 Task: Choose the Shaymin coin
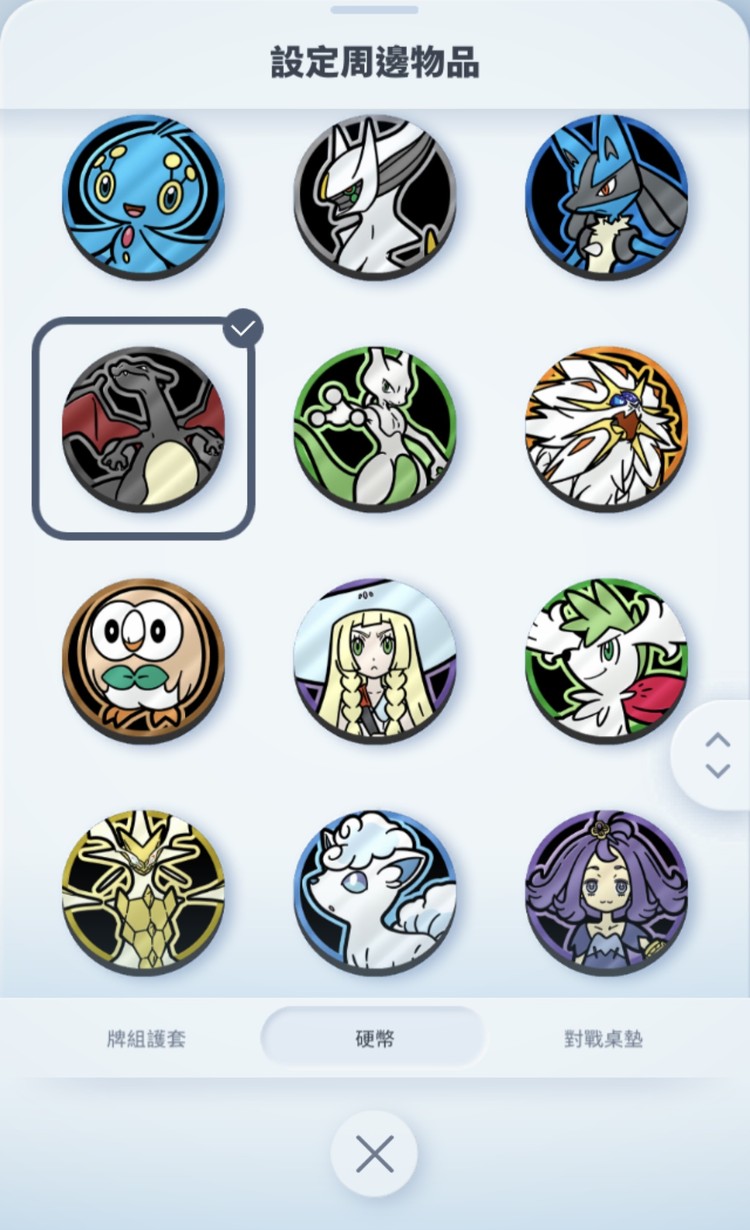607,659
